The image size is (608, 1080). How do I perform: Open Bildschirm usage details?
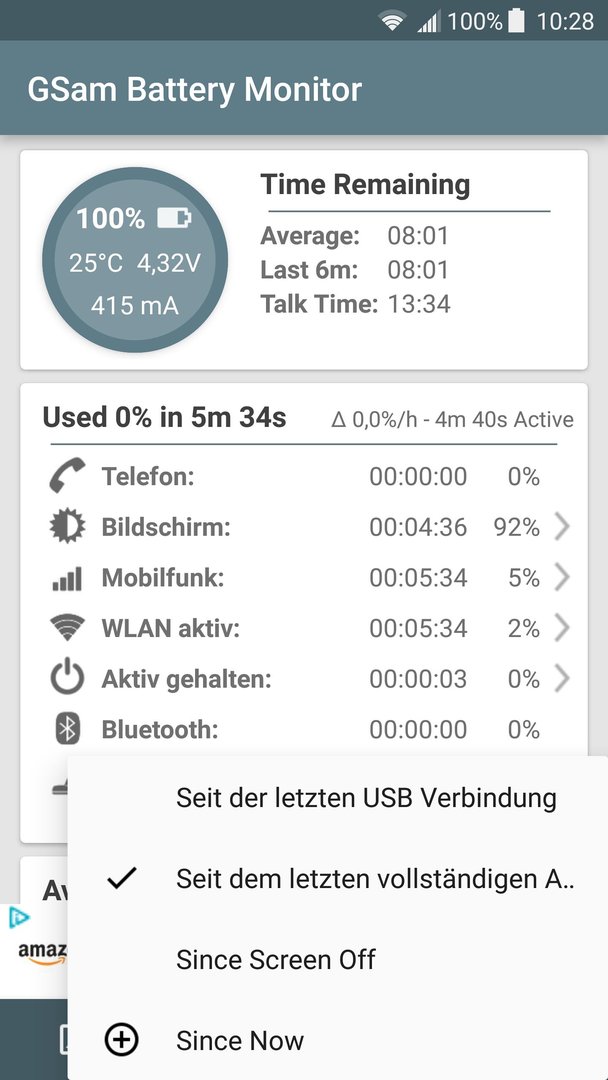pyautogui.click(x=308, y=528)
